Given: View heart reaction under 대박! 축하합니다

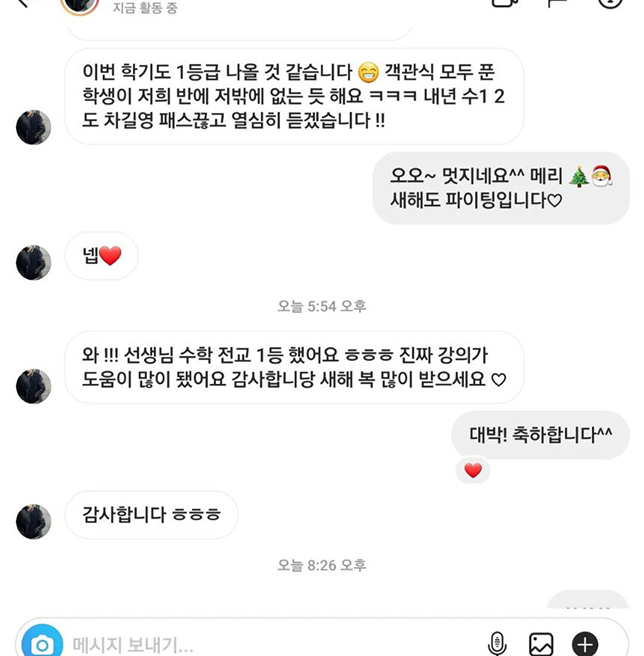Looking at the screenshot, I should pos(473,470).
